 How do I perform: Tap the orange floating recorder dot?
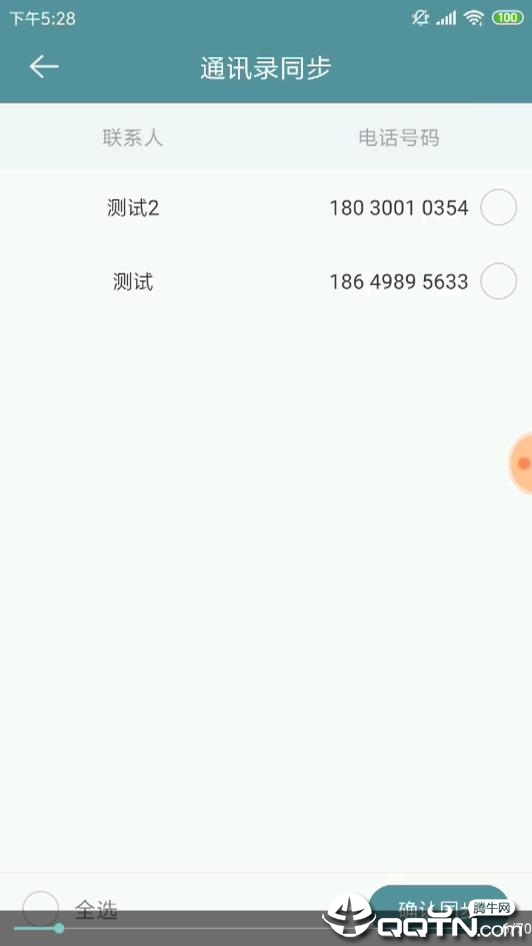click(521, 463)
